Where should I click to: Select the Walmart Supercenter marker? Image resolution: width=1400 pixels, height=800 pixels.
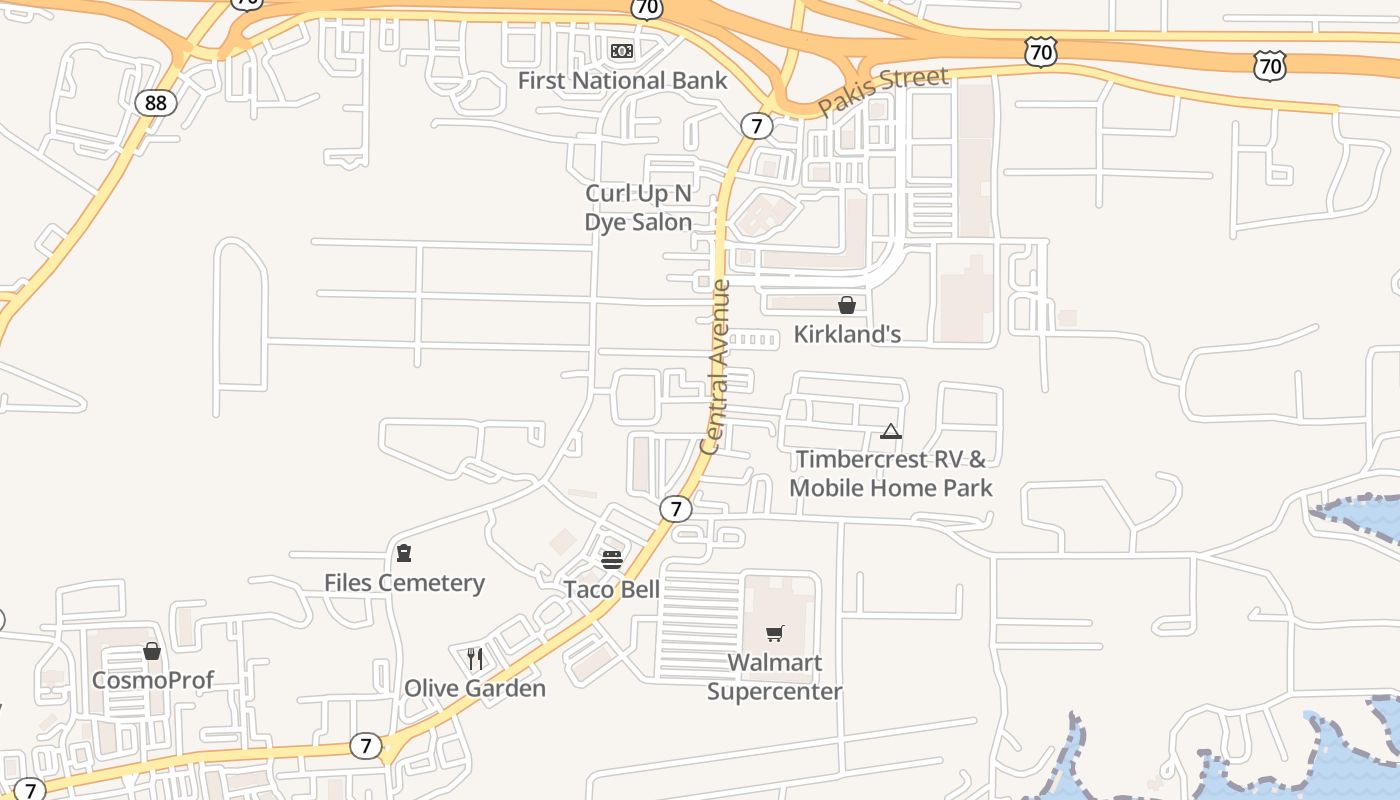775,633
